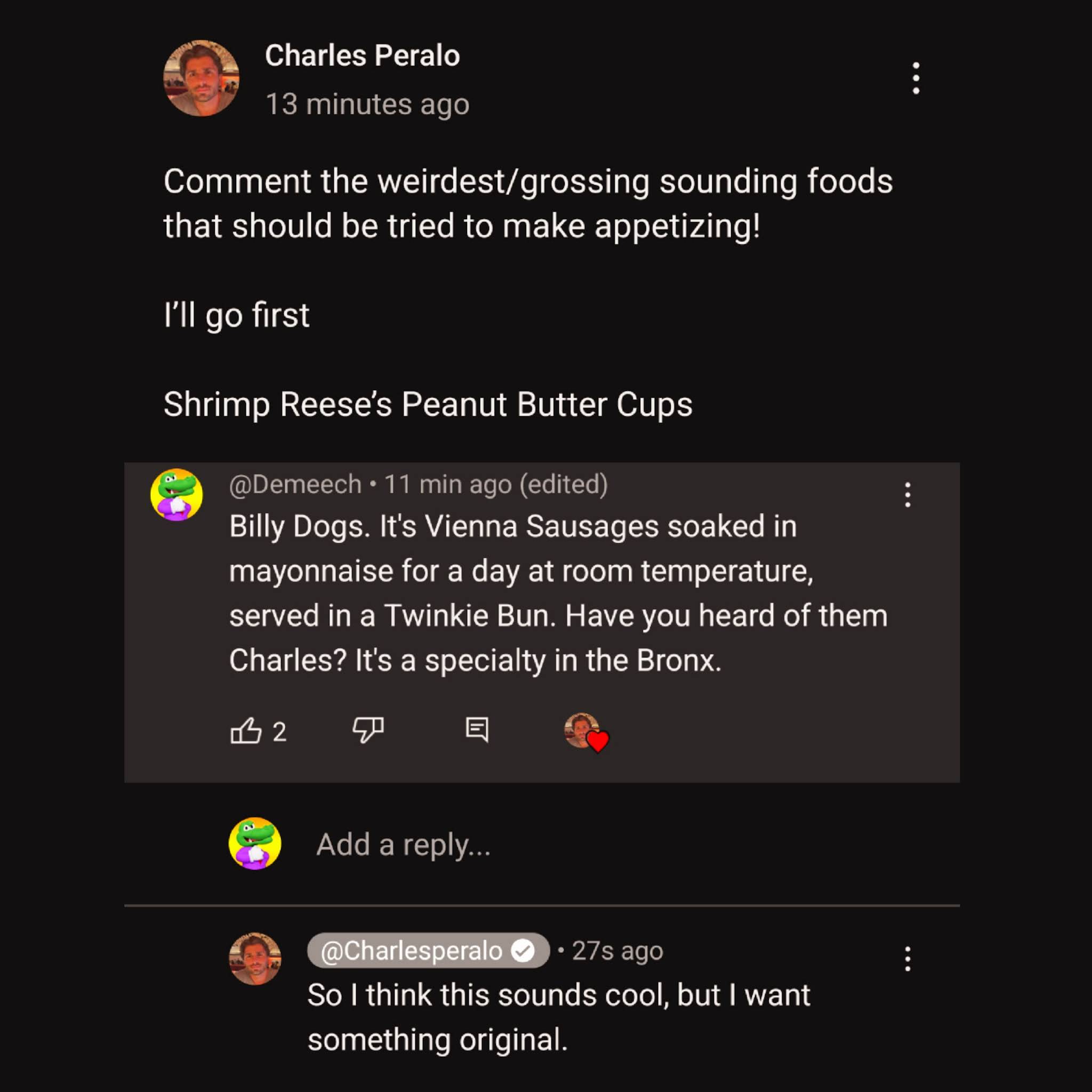Focus the "Add a reply..." field
The image size is (1092, 1092).
click(403, 845)
